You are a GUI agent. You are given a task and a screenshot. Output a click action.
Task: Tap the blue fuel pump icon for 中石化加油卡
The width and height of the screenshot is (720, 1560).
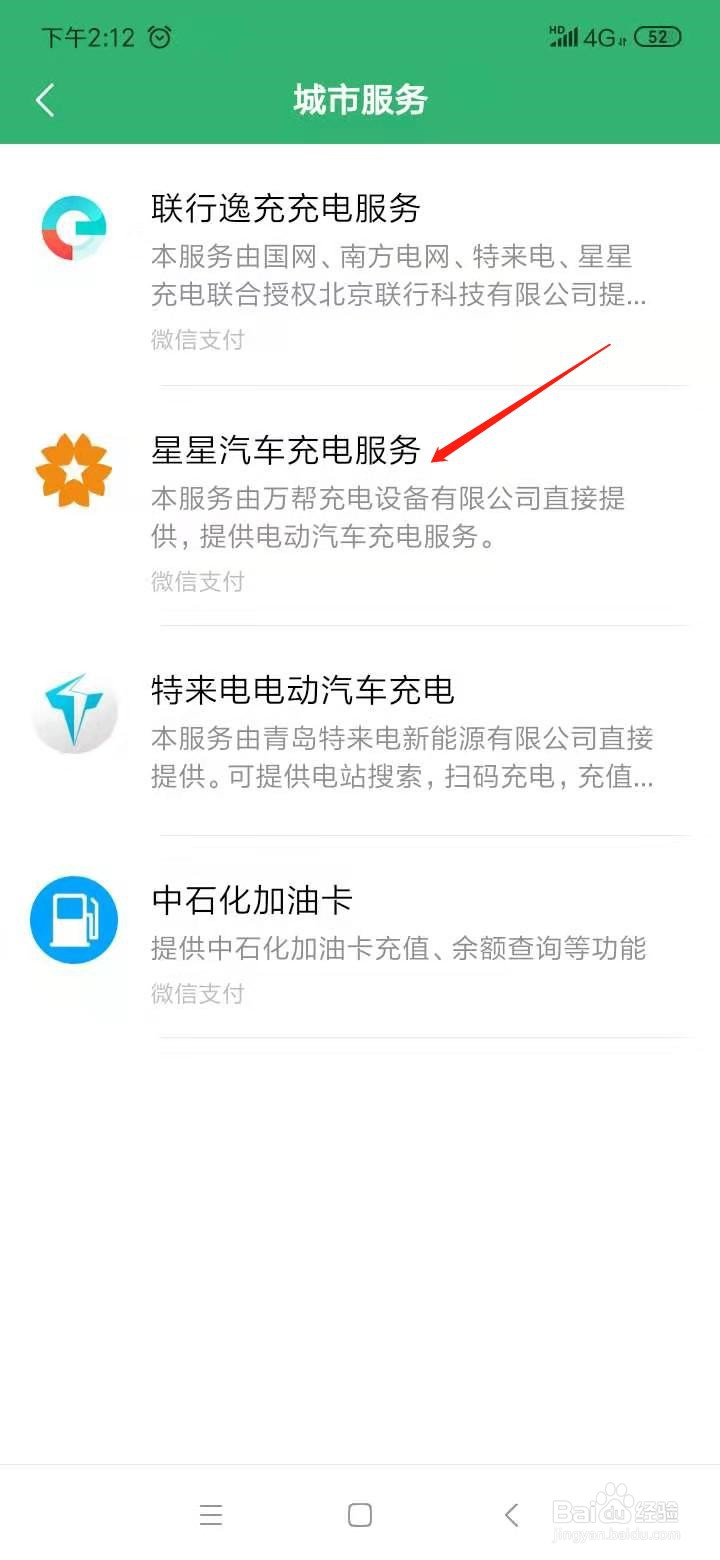74,920
